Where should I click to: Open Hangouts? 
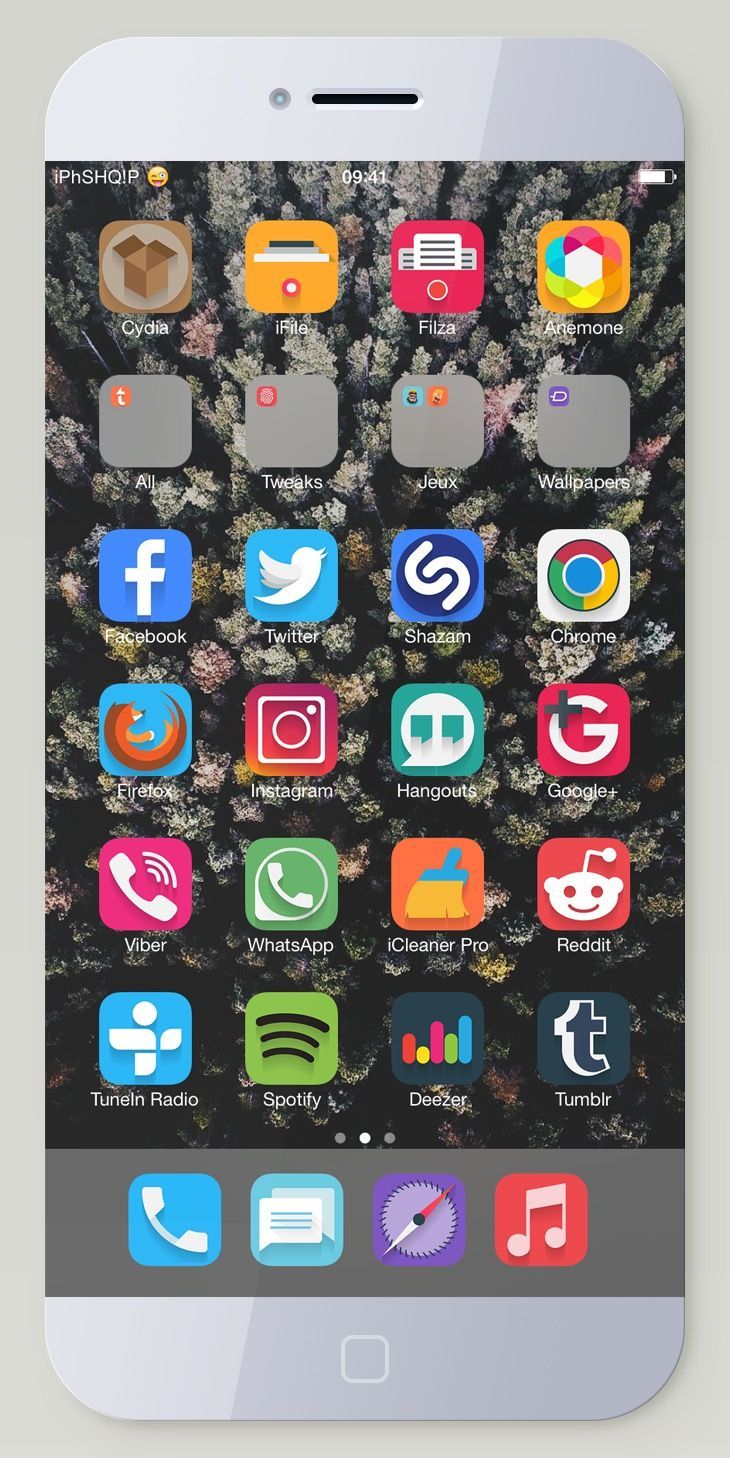click(x=437, y=730)
